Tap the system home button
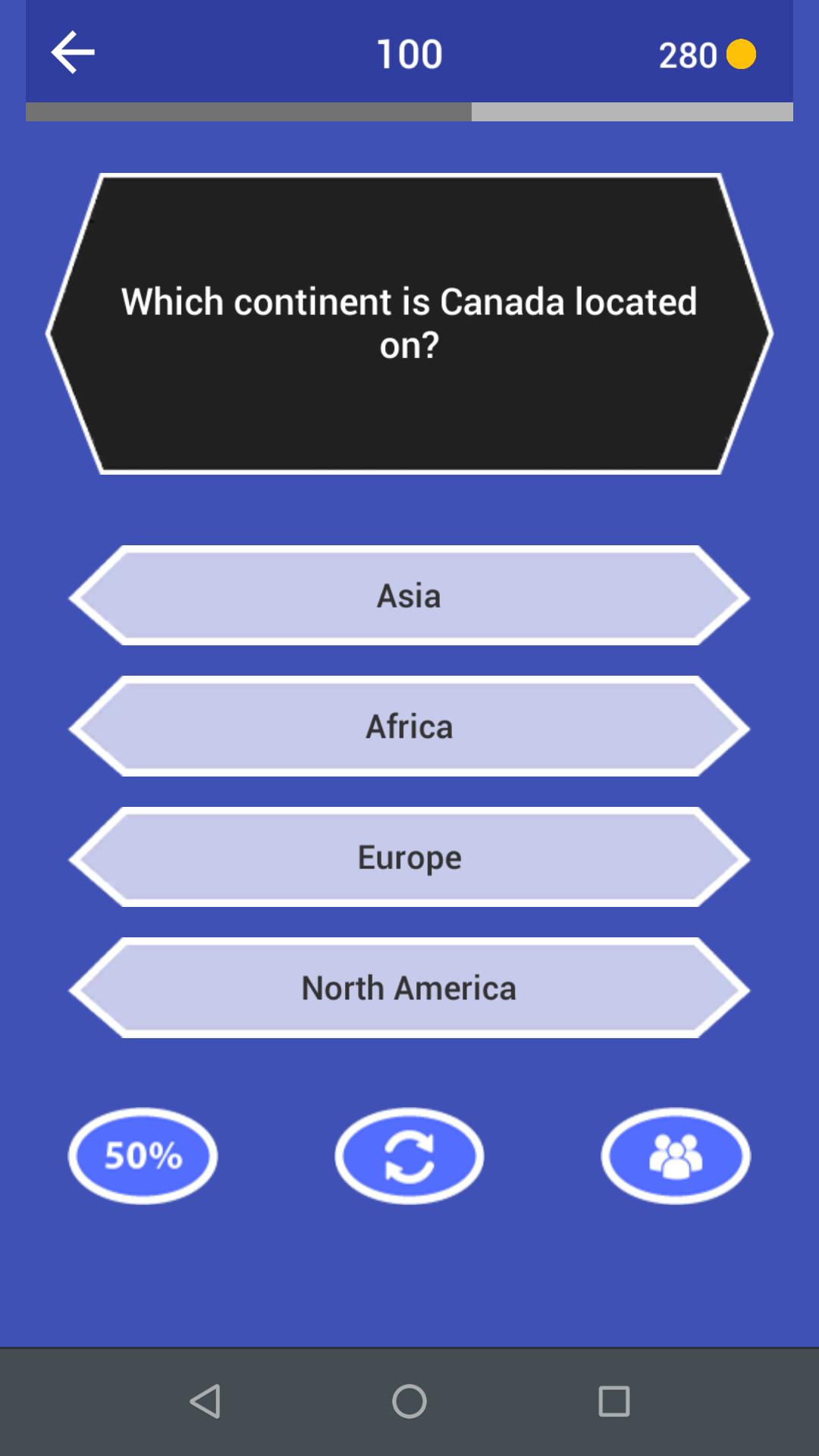 point(409,1401)
